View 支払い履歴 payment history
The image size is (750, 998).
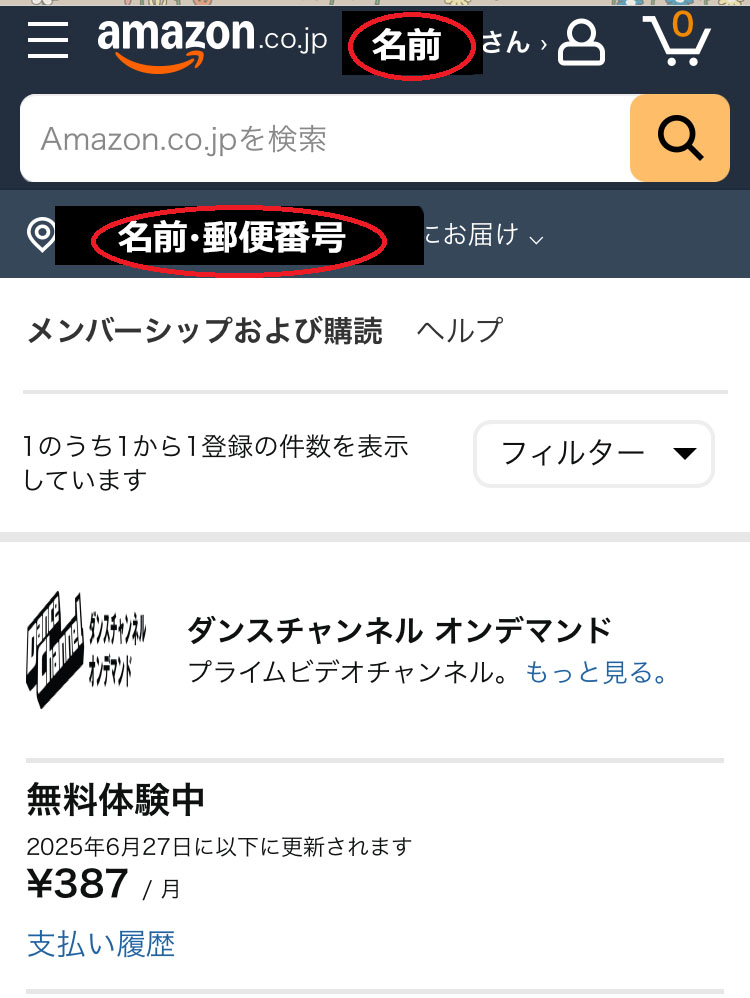pos(99,943)
